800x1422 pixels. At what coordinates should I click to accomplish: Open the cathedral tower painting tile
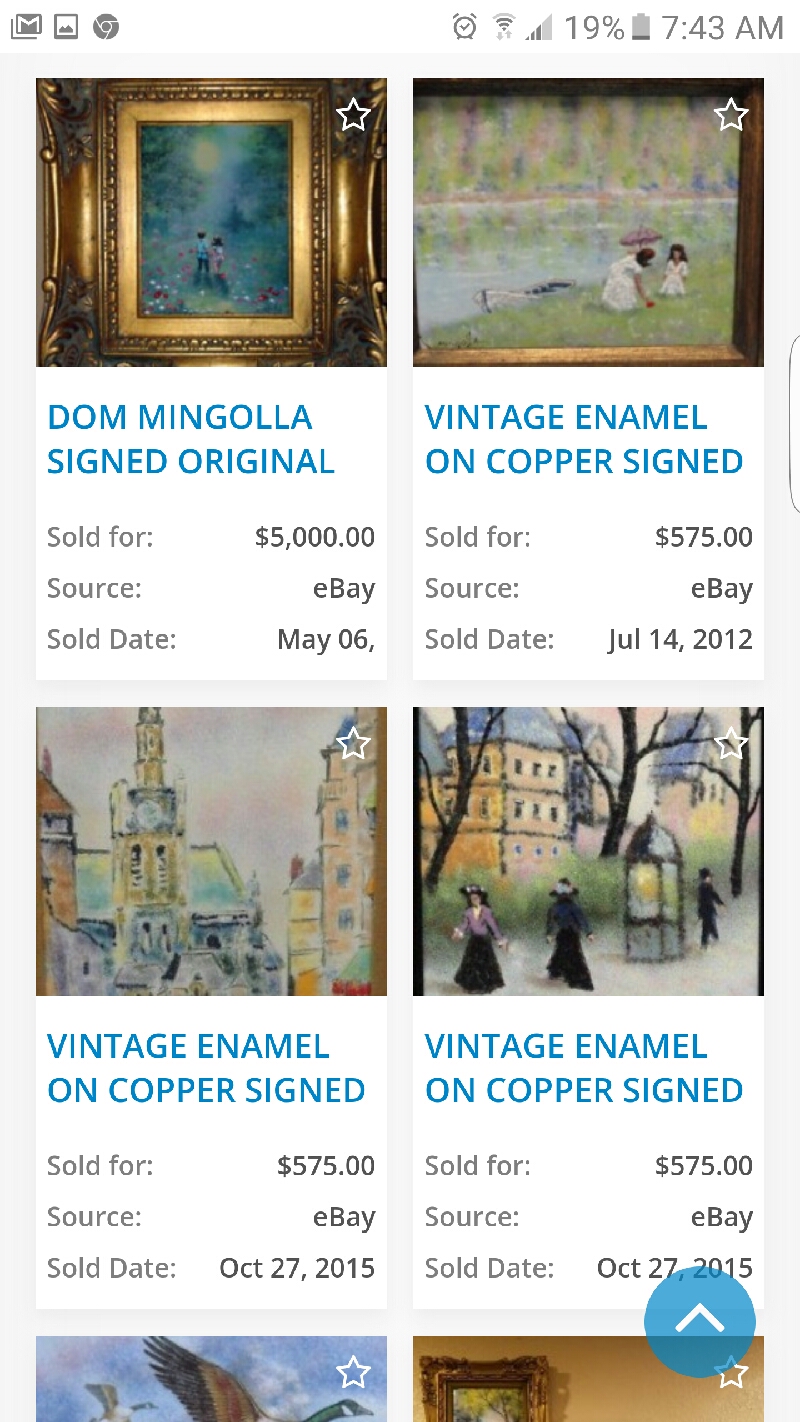211,851
